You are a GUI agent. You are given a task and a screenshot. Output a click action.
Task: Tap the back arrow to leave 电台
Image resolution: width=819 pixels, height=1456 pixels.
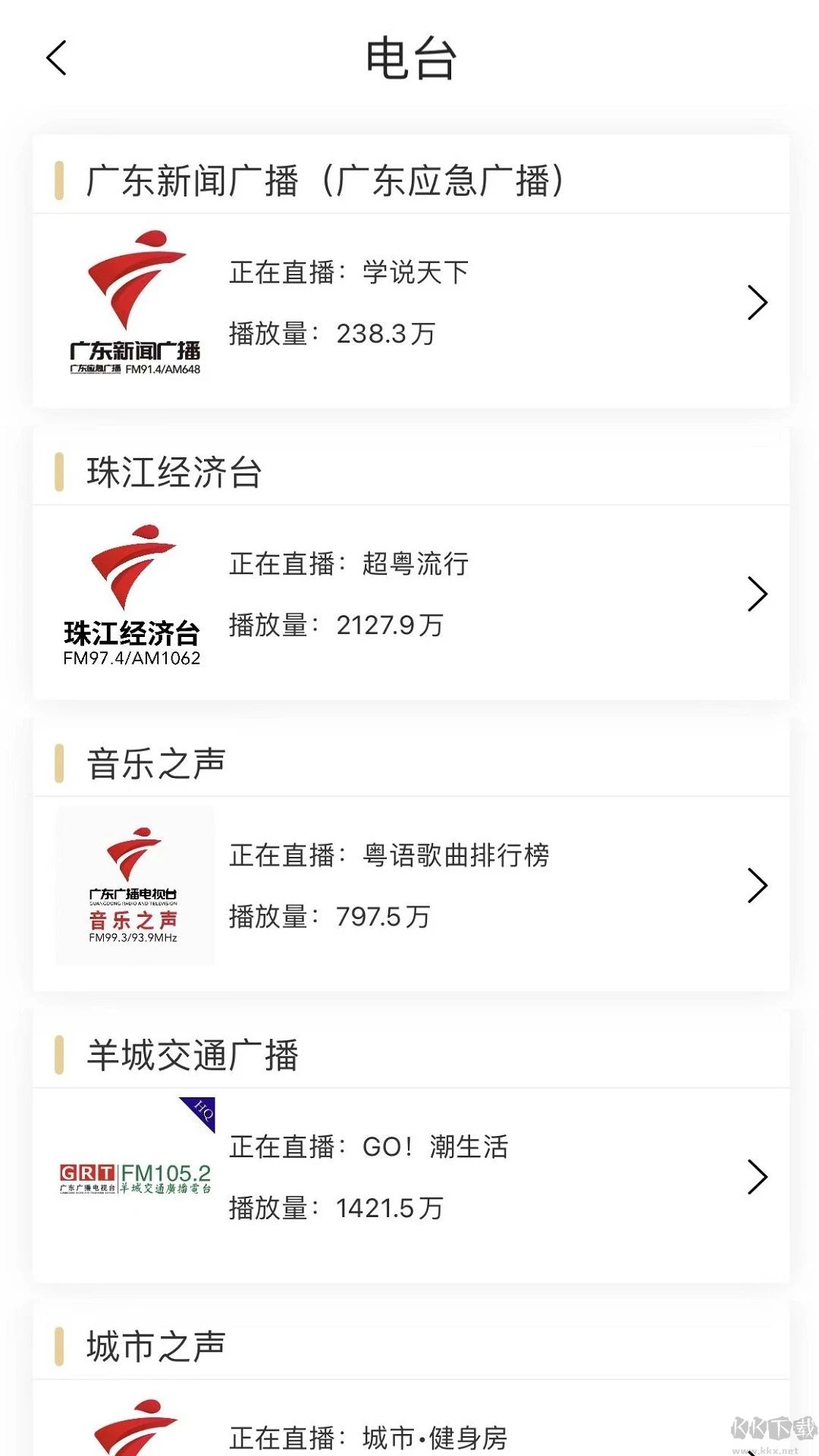point(55,58)
